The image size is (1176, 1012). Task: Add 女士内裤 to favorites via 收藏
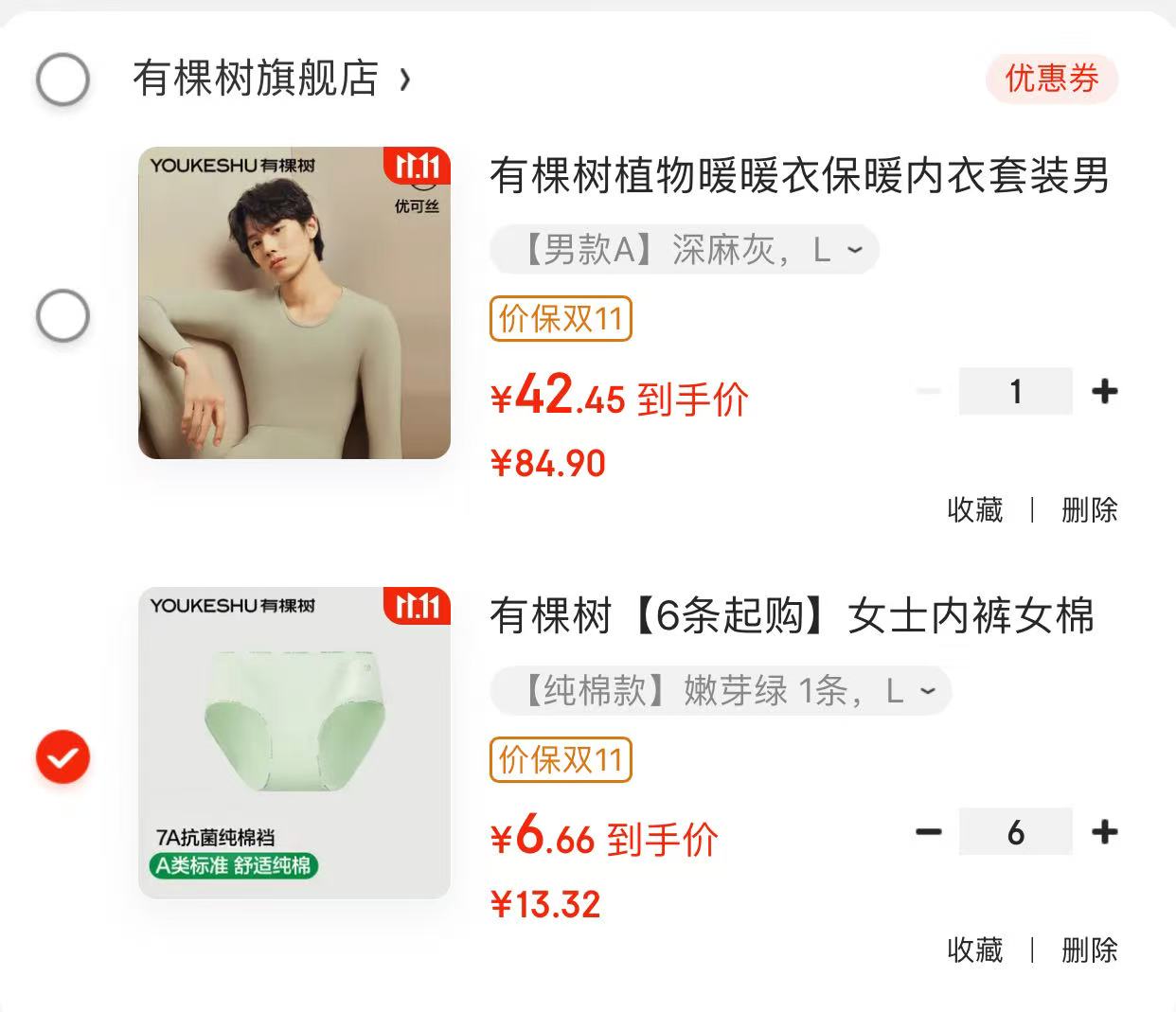(x=974, y=950)
